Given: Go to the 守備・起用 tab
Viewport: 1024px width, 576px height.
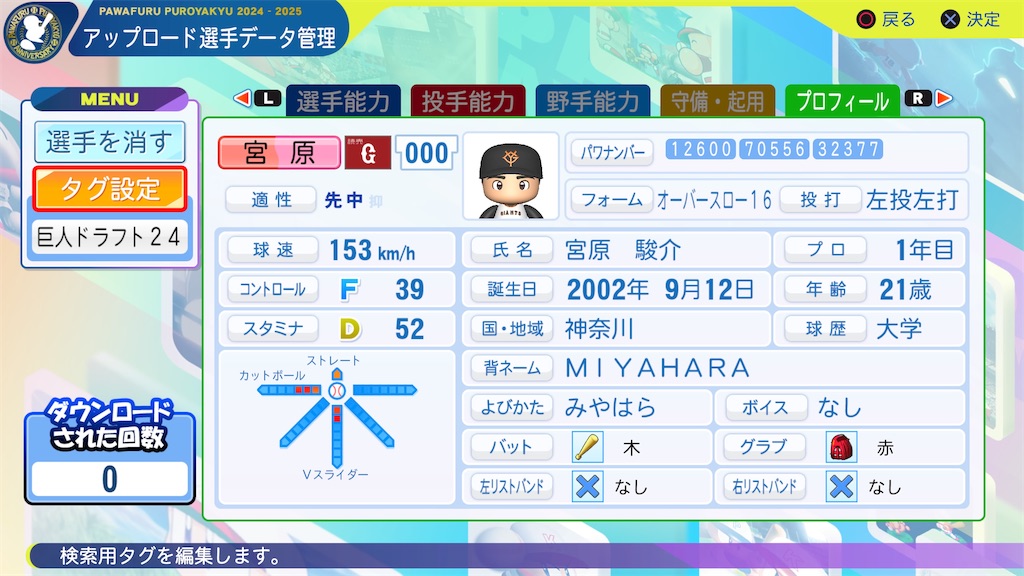Looking at the screenshot, I should click(x=717, y=101).
